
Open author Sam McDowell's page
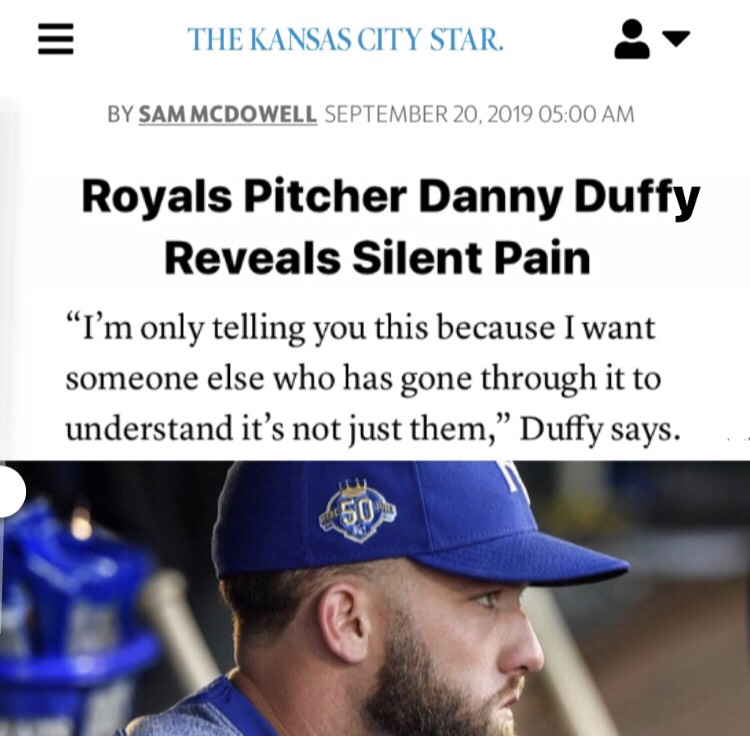[x=228, y=113]
